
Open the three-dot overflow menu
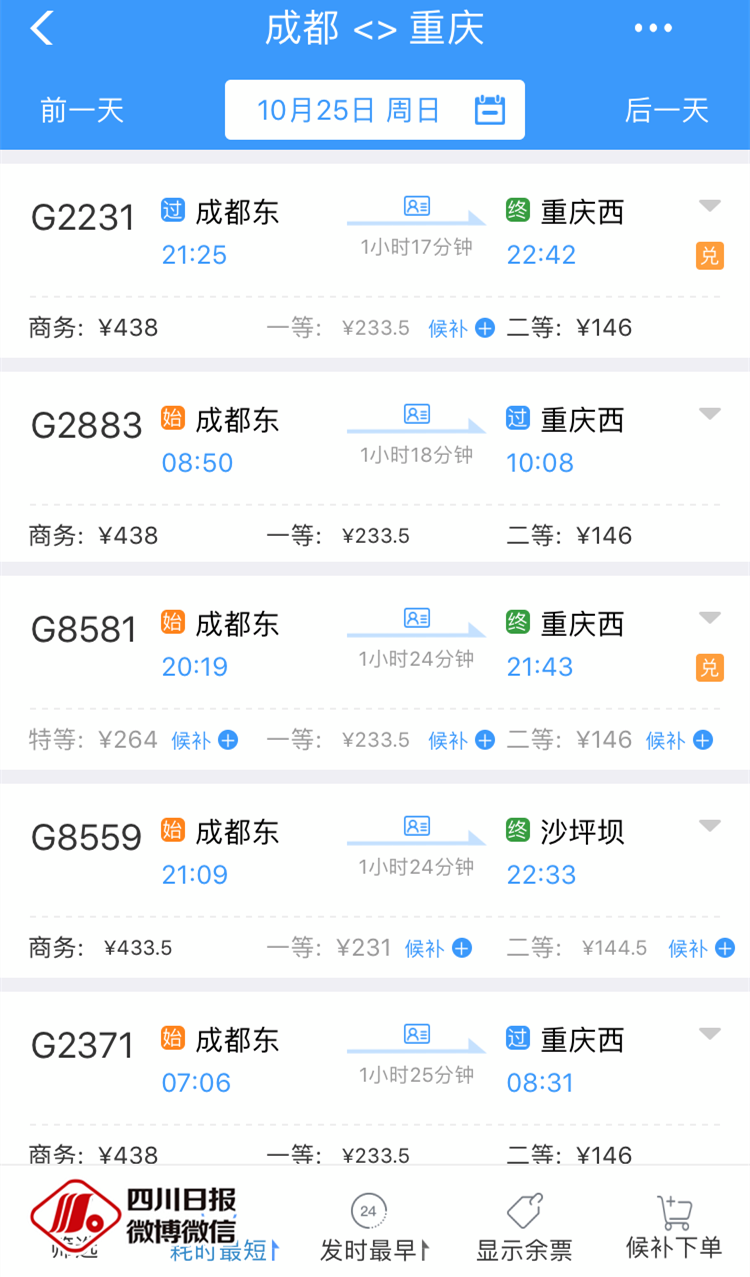point(653,29)
